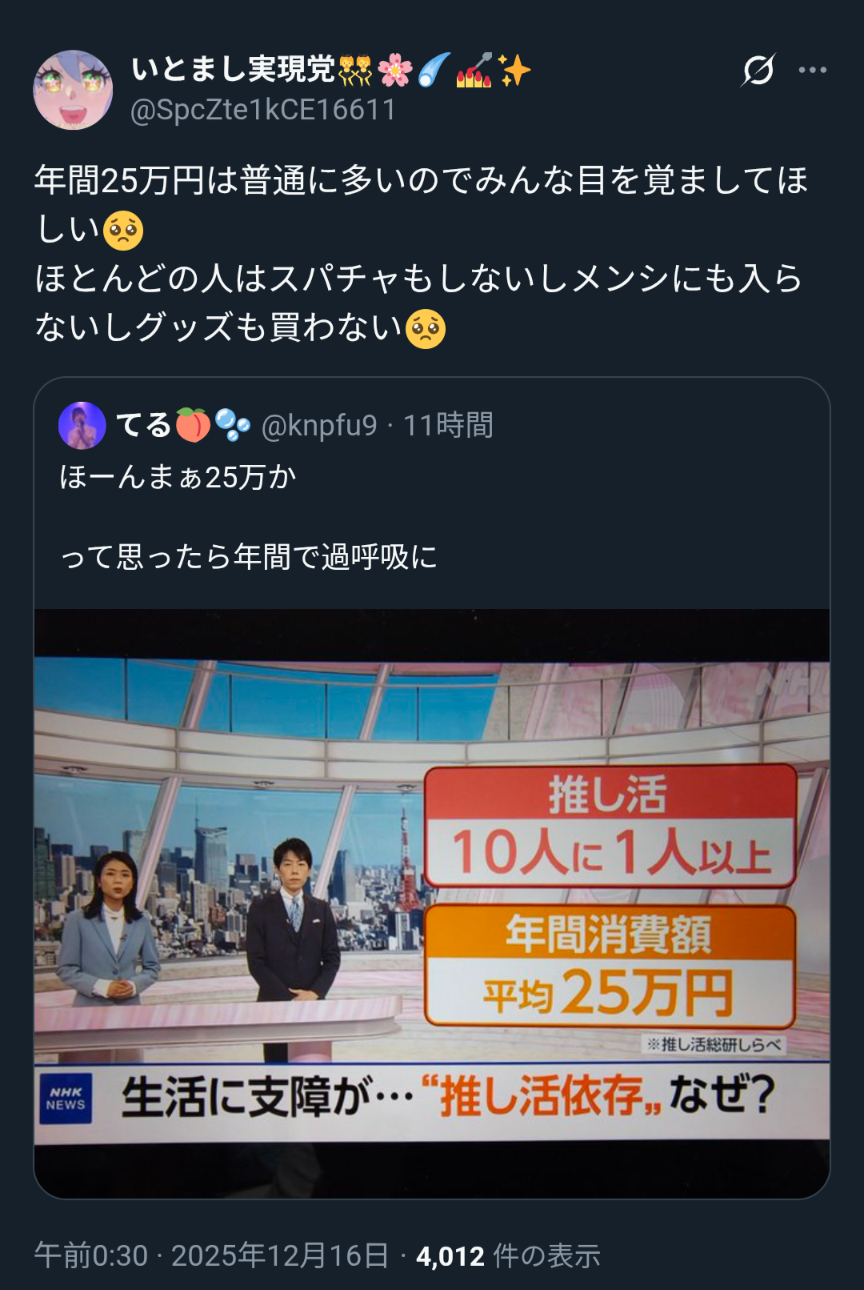Open いとまし実現党's profile avatar
This screenshot has width=864, height=1290.
[x=73, y=90]
